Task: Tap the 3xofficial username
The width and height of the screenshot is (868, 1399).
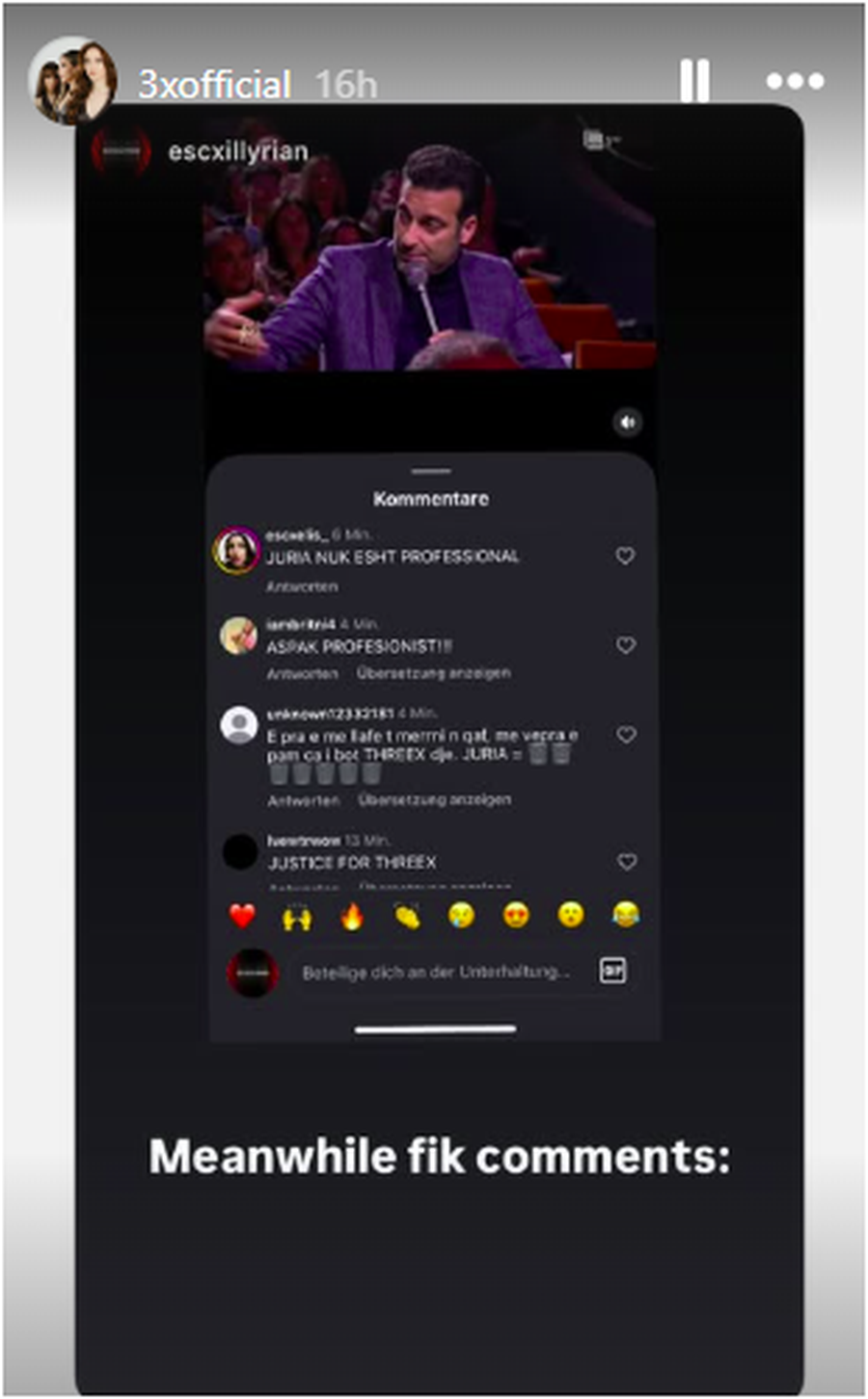Action: point(214,85)
